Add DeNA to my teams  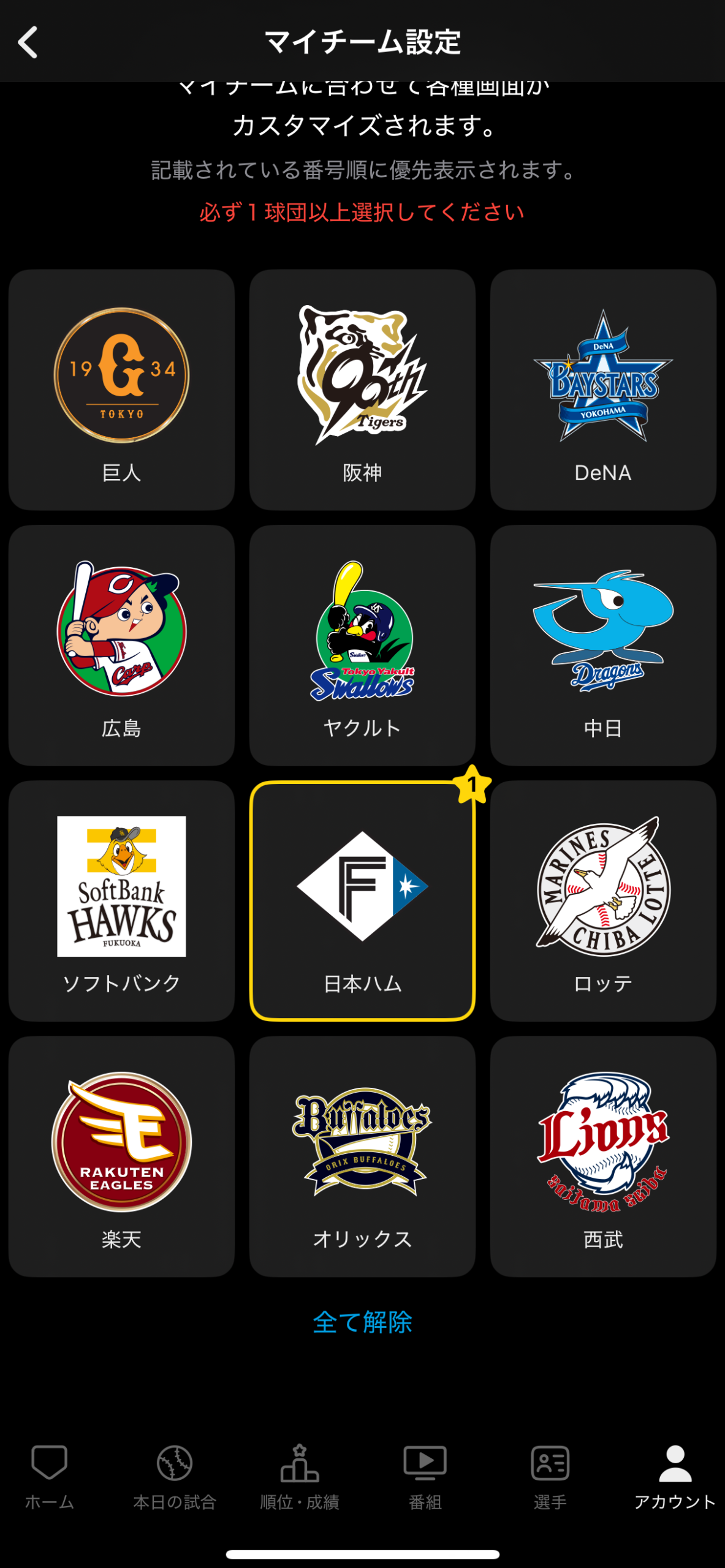pos(603,390)
